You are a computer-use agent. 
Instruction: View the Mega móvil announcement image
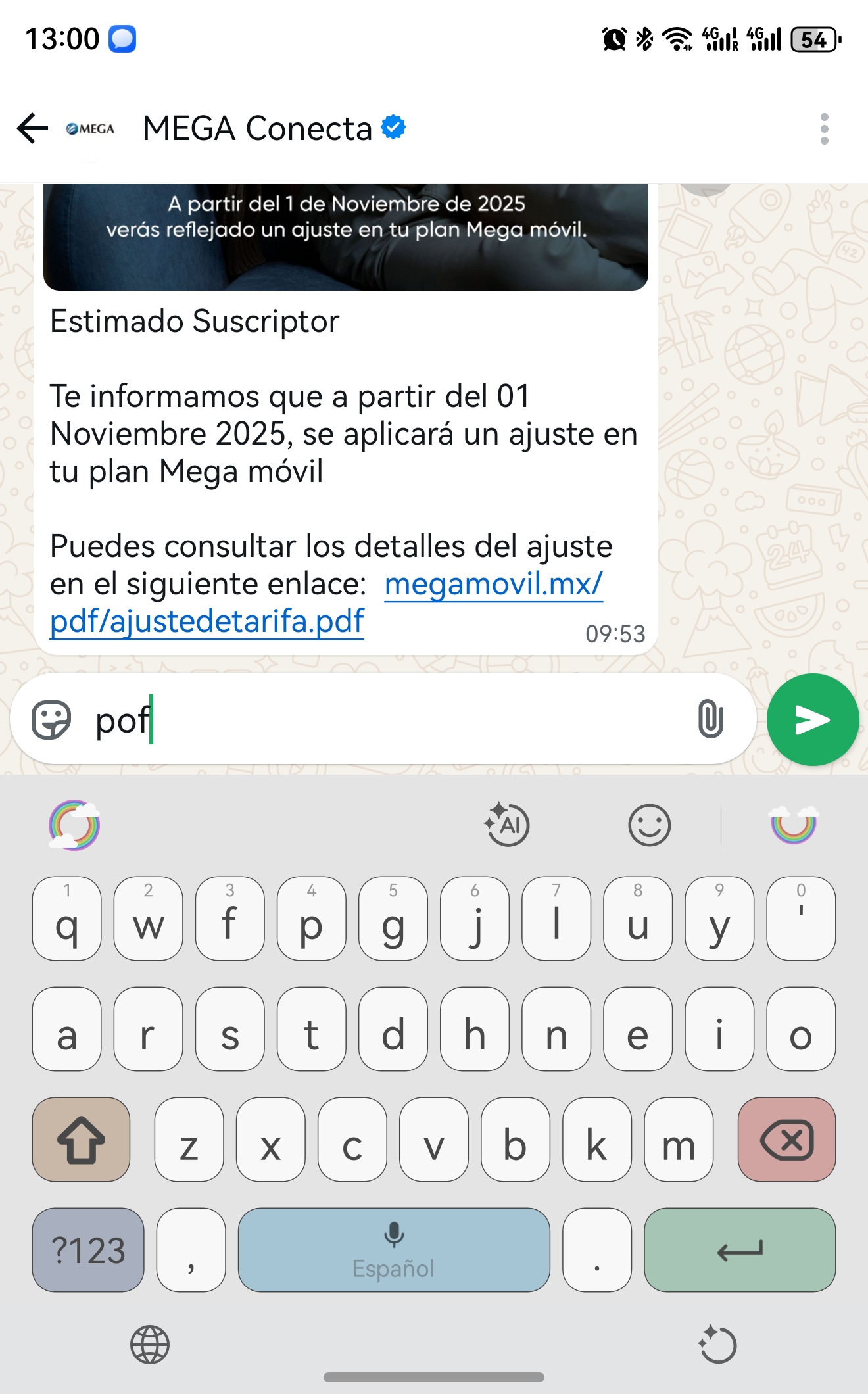tap(346, 237)
